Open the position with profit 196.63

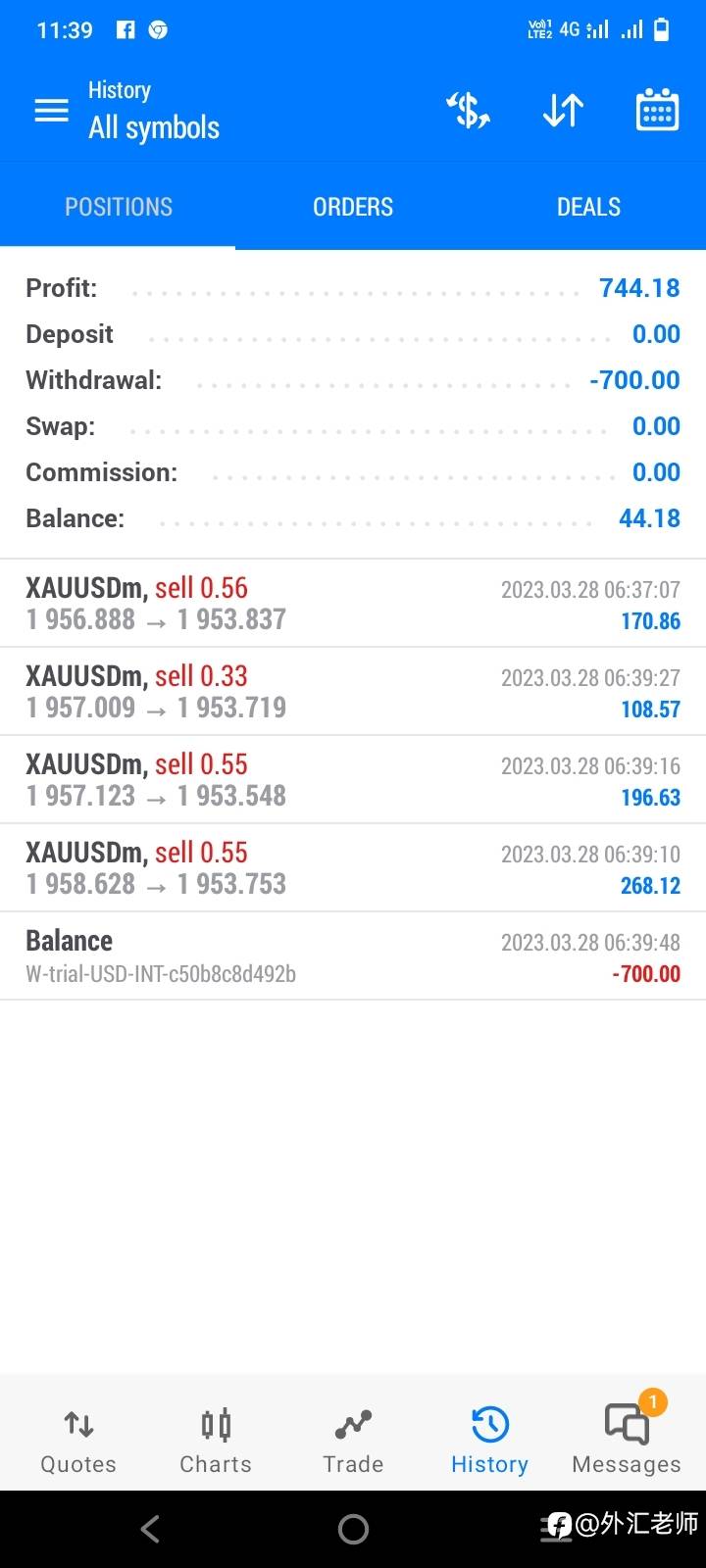(353, 780)
